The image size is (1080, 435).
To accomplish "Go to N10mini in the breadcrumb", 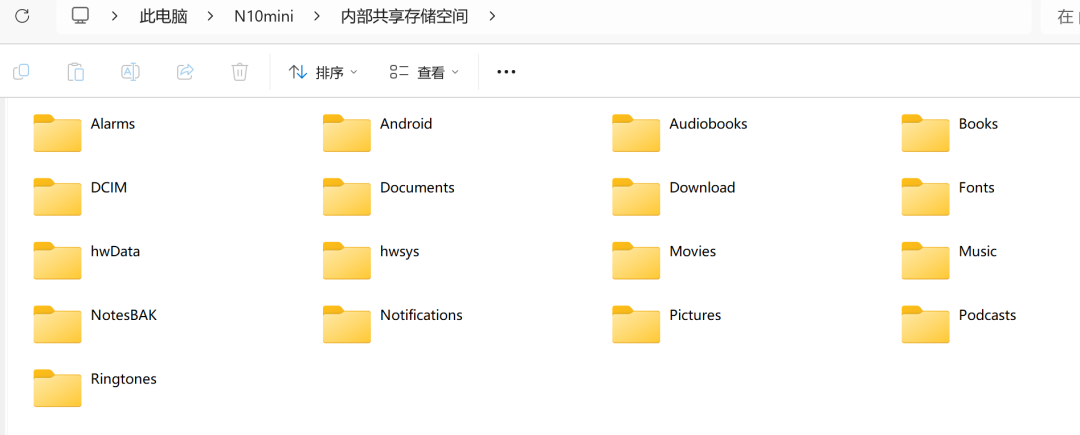I will 263,16.
